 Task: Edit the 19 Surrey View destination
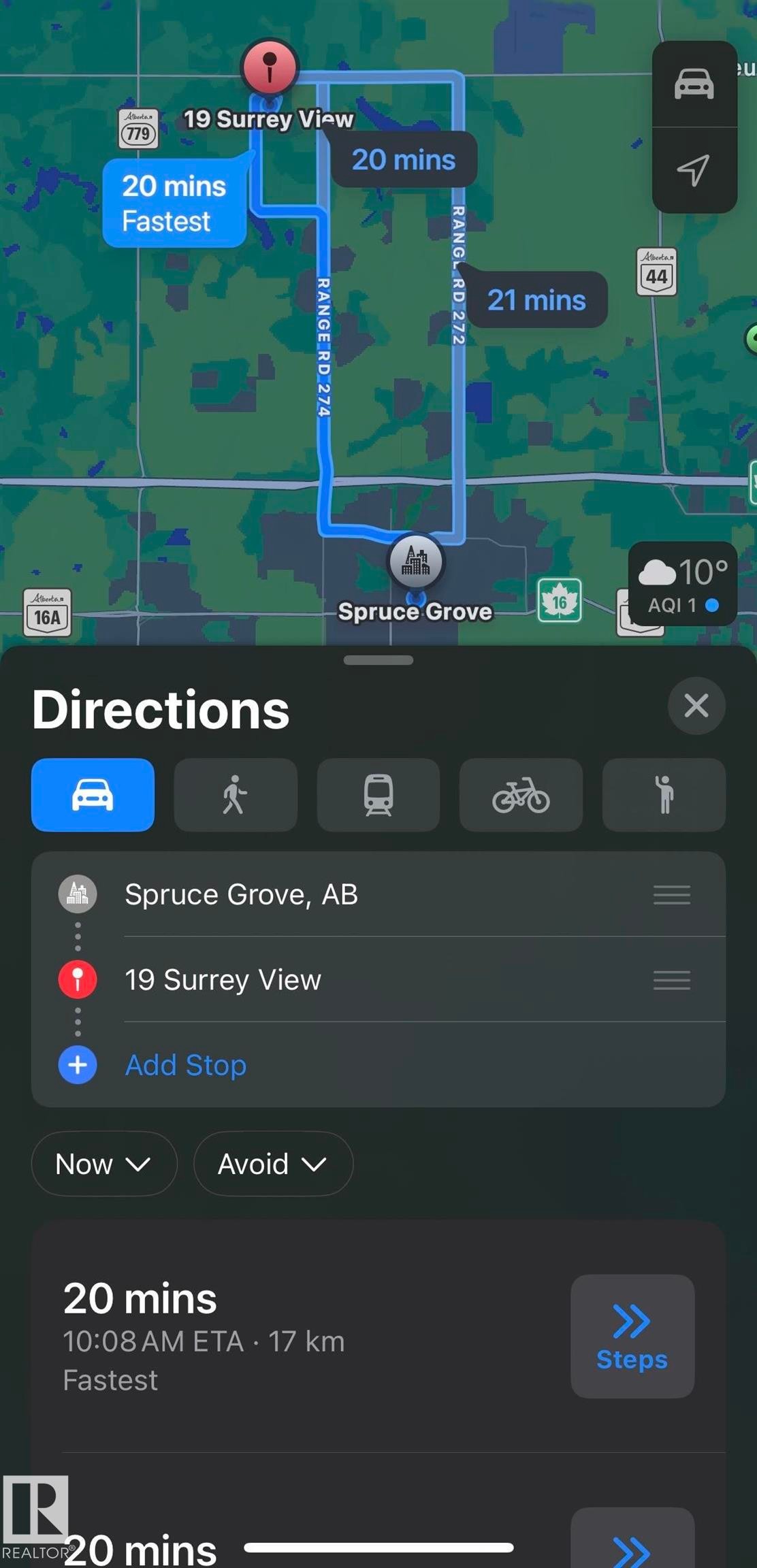click(x=223, y=980)
